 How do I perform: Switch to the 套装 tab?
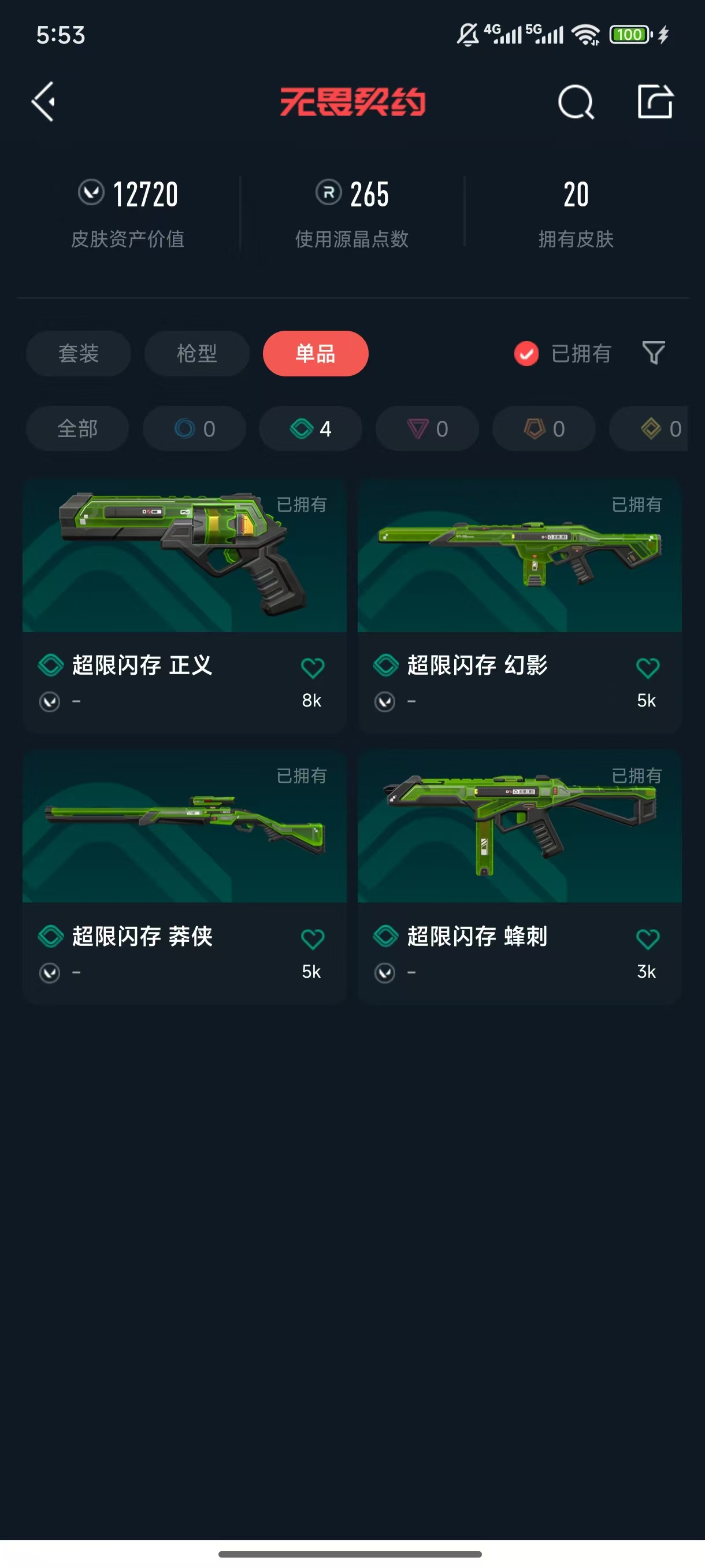coord(79,354)
